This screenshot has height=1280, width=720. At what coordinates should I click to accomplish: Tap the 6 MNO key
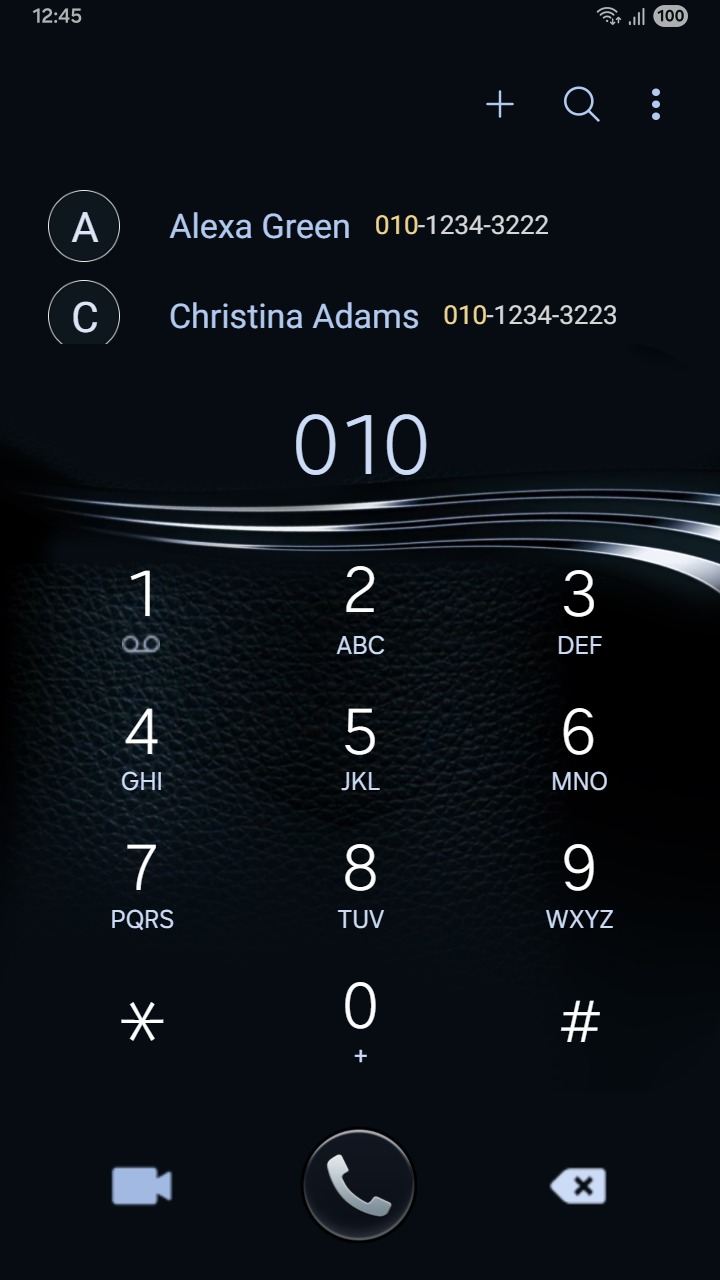point(579,747)
